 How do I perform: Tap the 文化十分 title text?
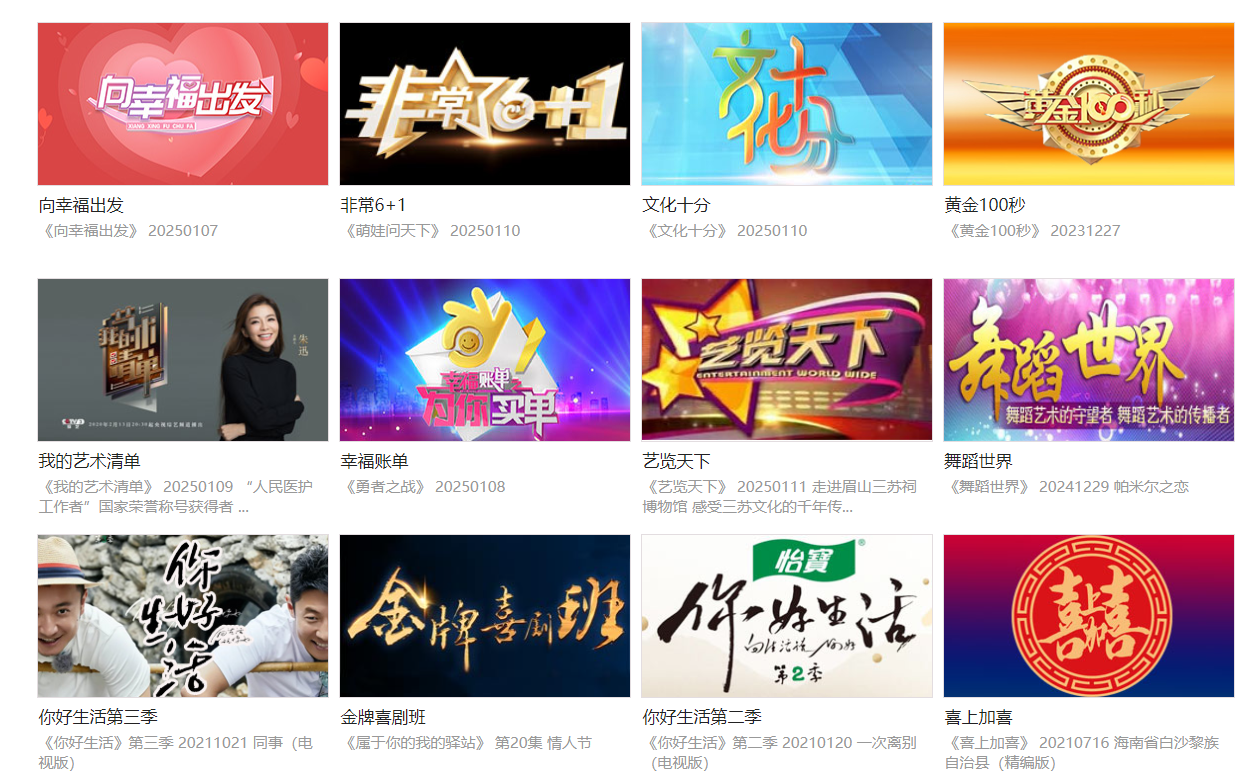point(676,205)
